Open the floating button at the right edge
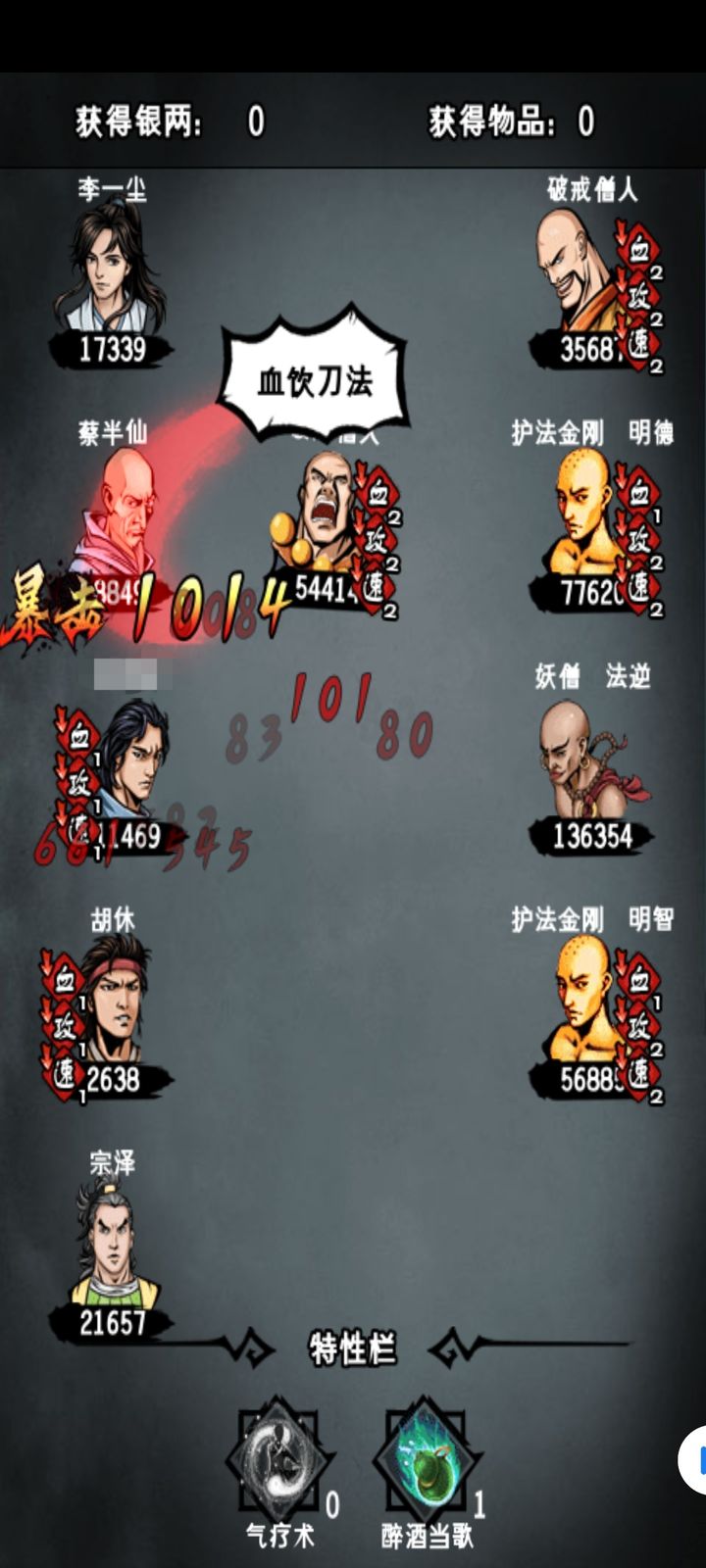The image size is (706, 1568). coord(694,1460)
